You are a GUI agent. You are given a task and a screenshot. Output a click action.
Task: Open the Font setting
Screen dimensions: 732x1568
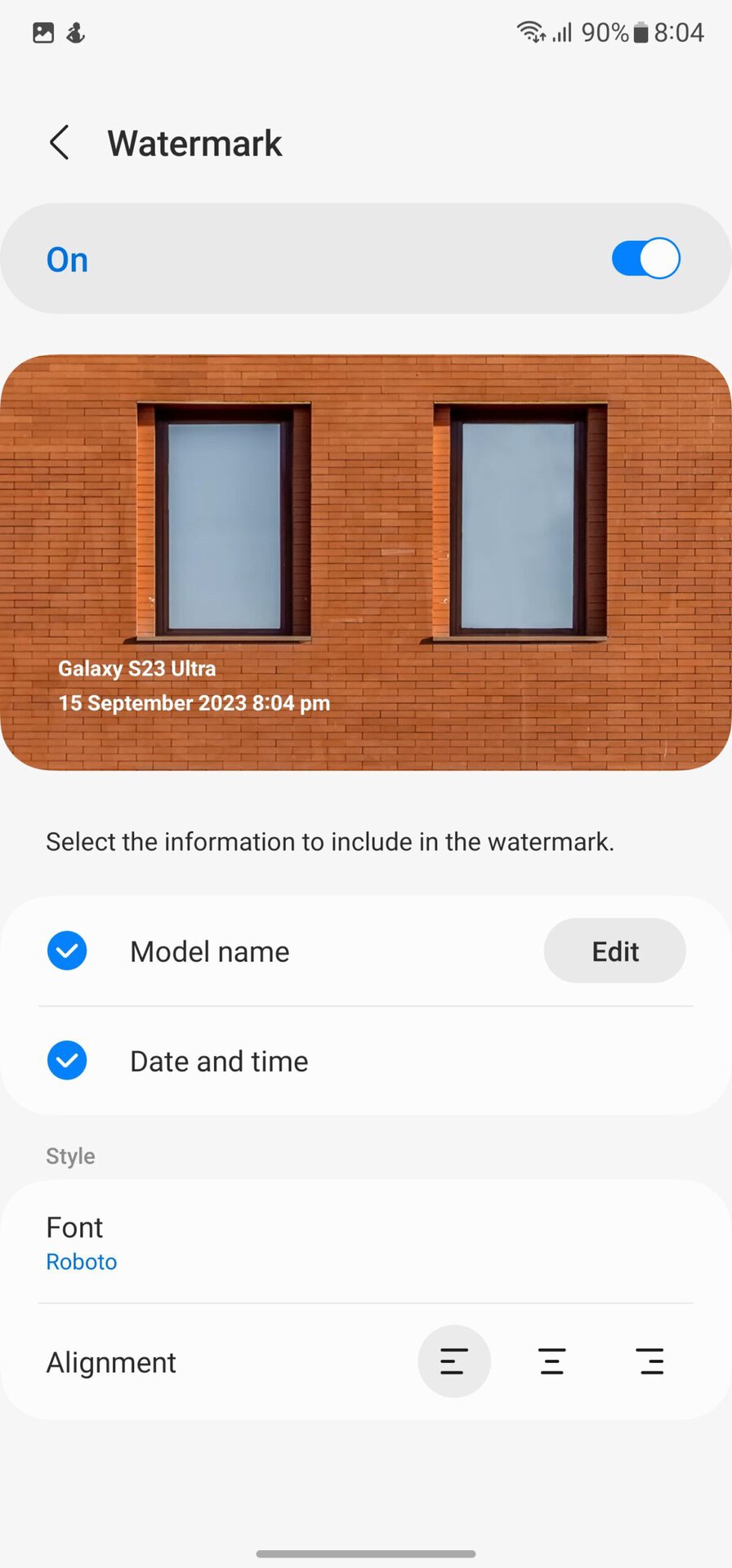coord(366,1242)
